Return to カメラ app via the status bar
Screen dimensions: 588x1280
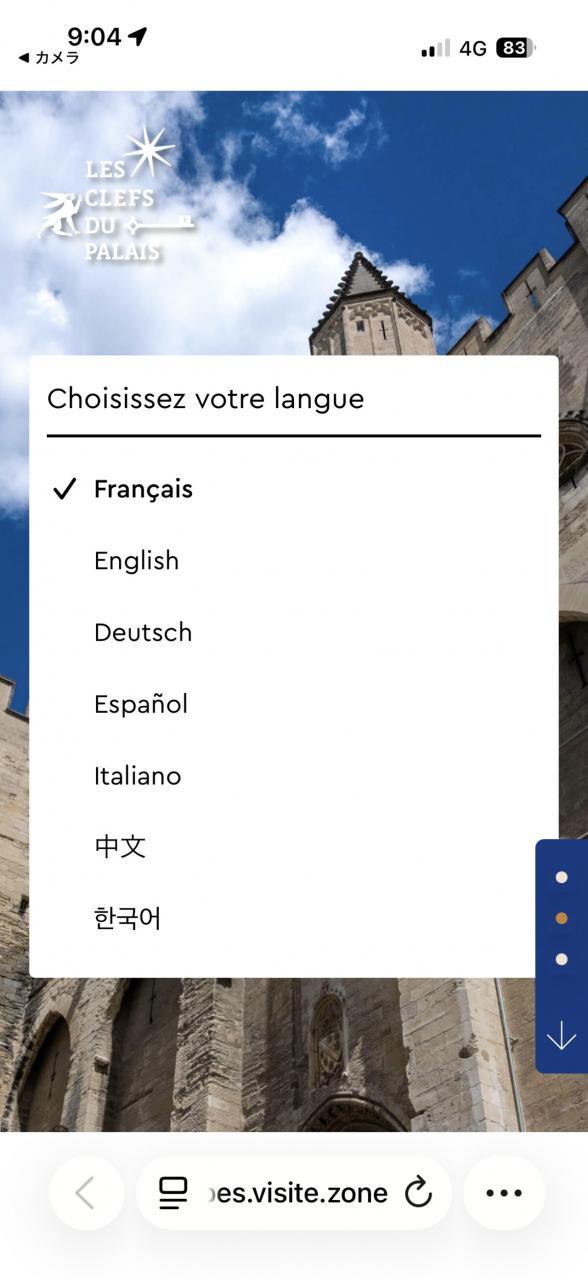[49, 58]
